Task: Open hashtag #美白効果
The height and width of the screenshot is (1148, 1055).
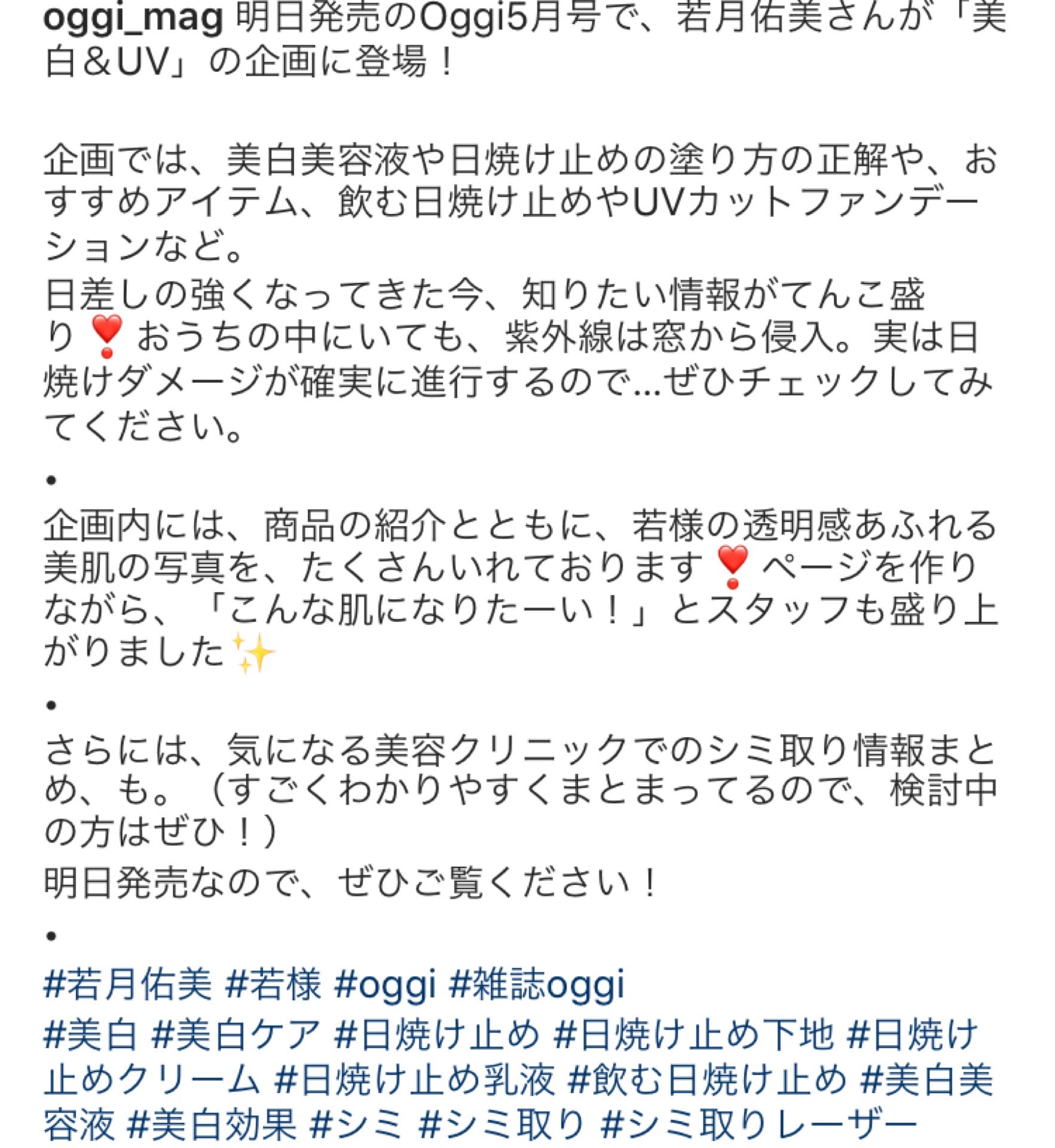Action: [212, 1124]
